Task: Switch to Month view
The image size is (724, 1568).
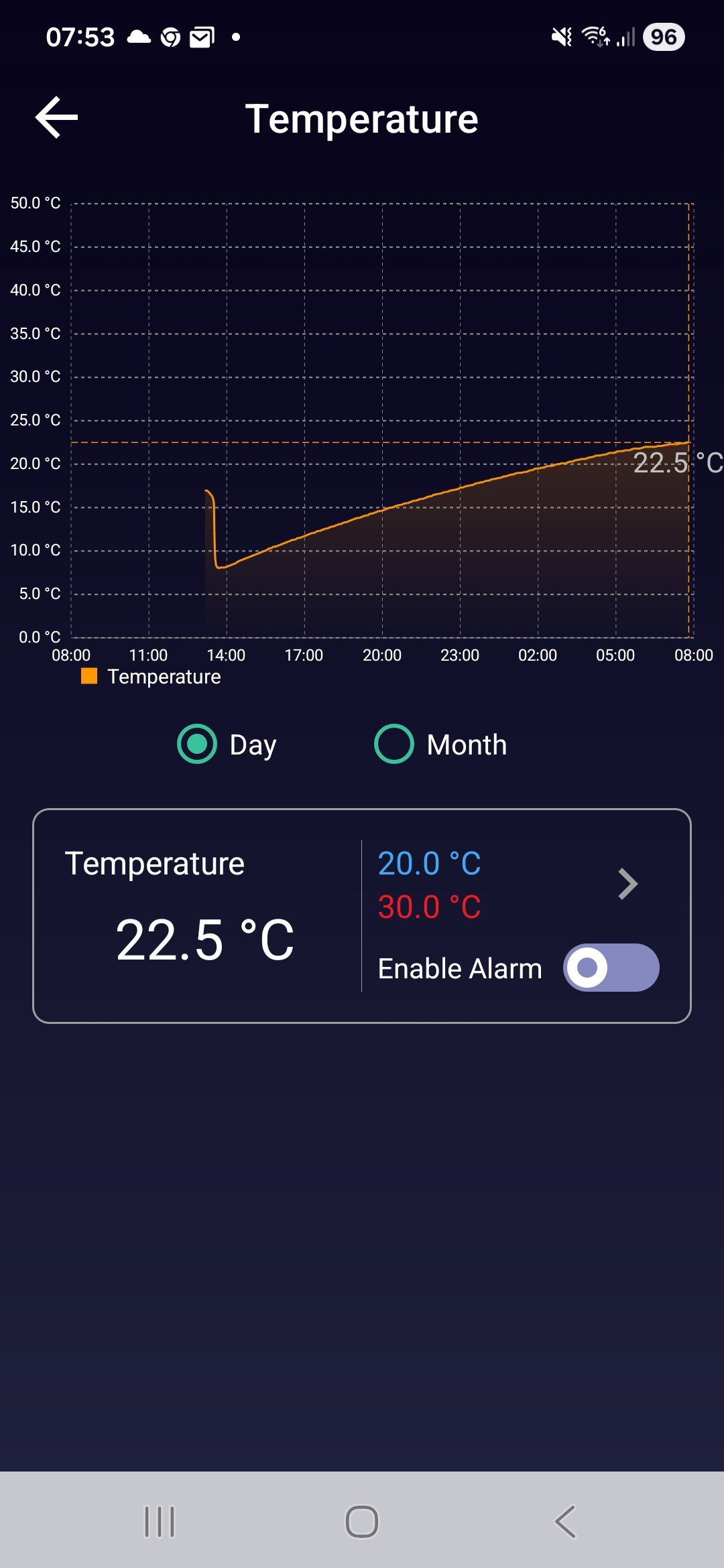Action: click(394, 744)
